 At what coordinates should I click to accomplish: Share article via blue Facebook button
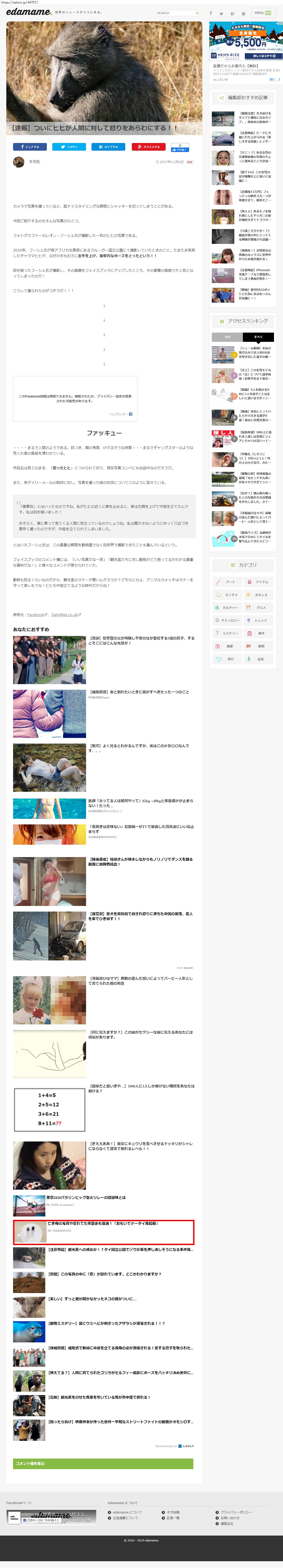30,147
